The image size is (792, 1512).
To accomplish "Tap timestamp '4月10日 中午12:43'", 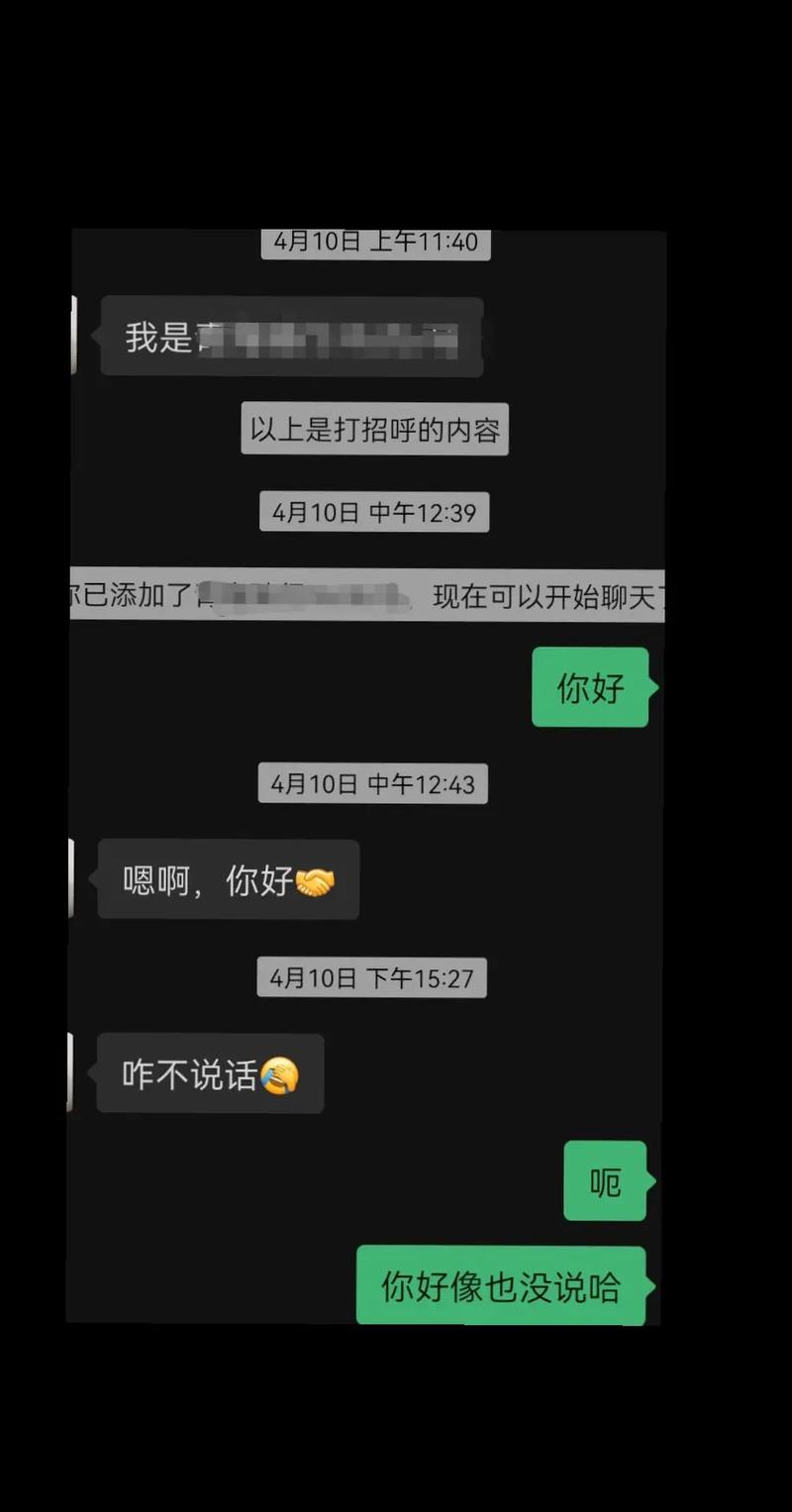I will tap(372, 783).
